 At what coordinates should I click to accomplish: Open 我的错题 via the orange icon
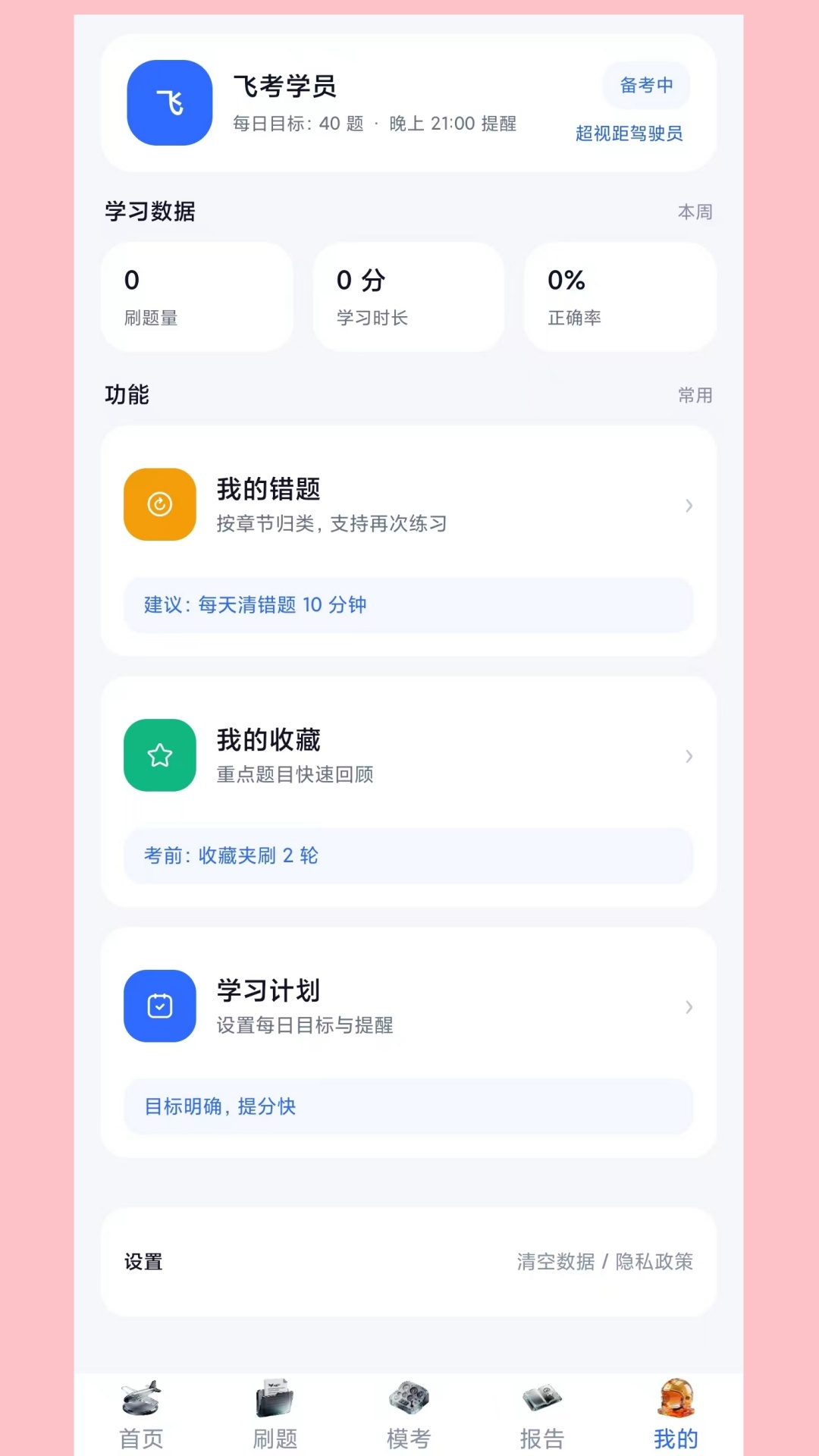[159, 505]
